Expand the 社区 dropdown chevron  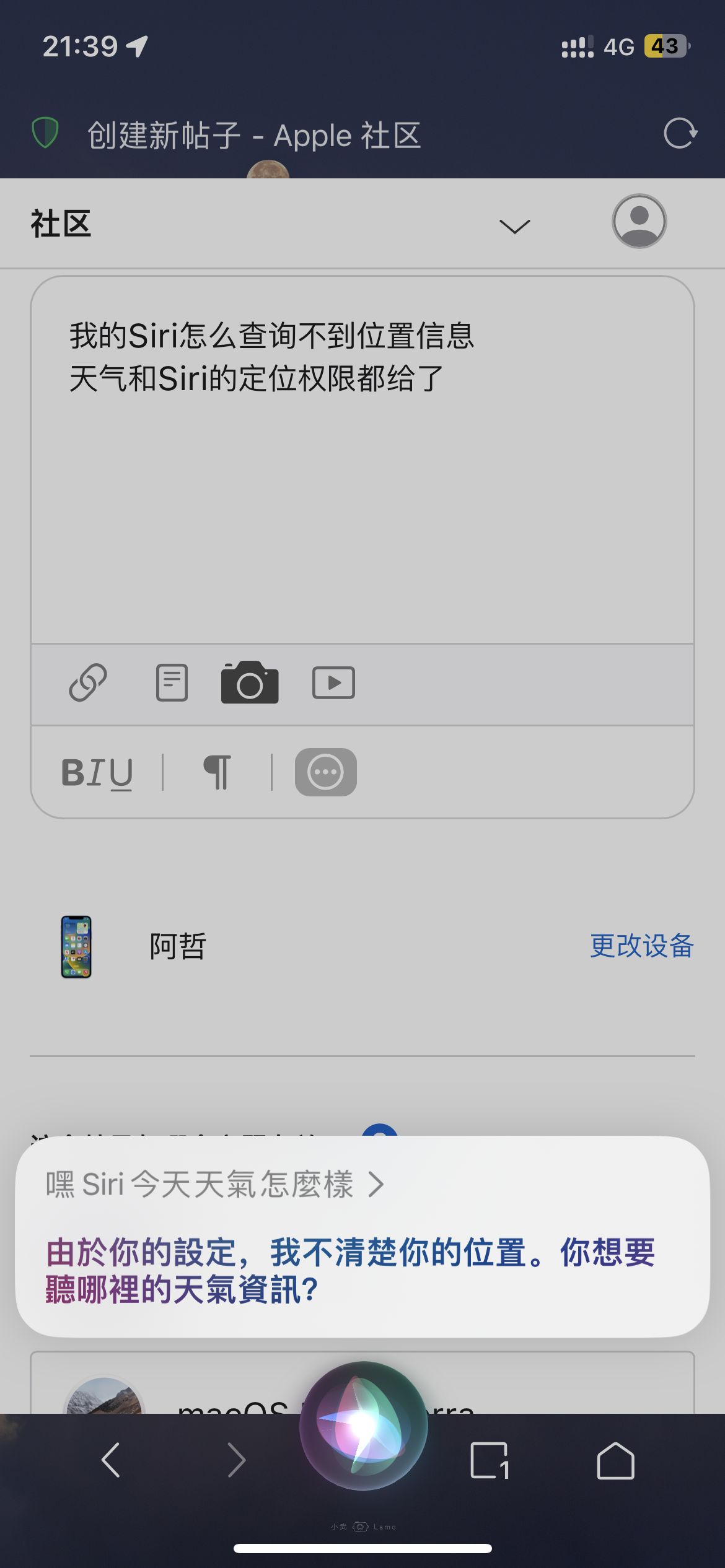tap(514, 226)
